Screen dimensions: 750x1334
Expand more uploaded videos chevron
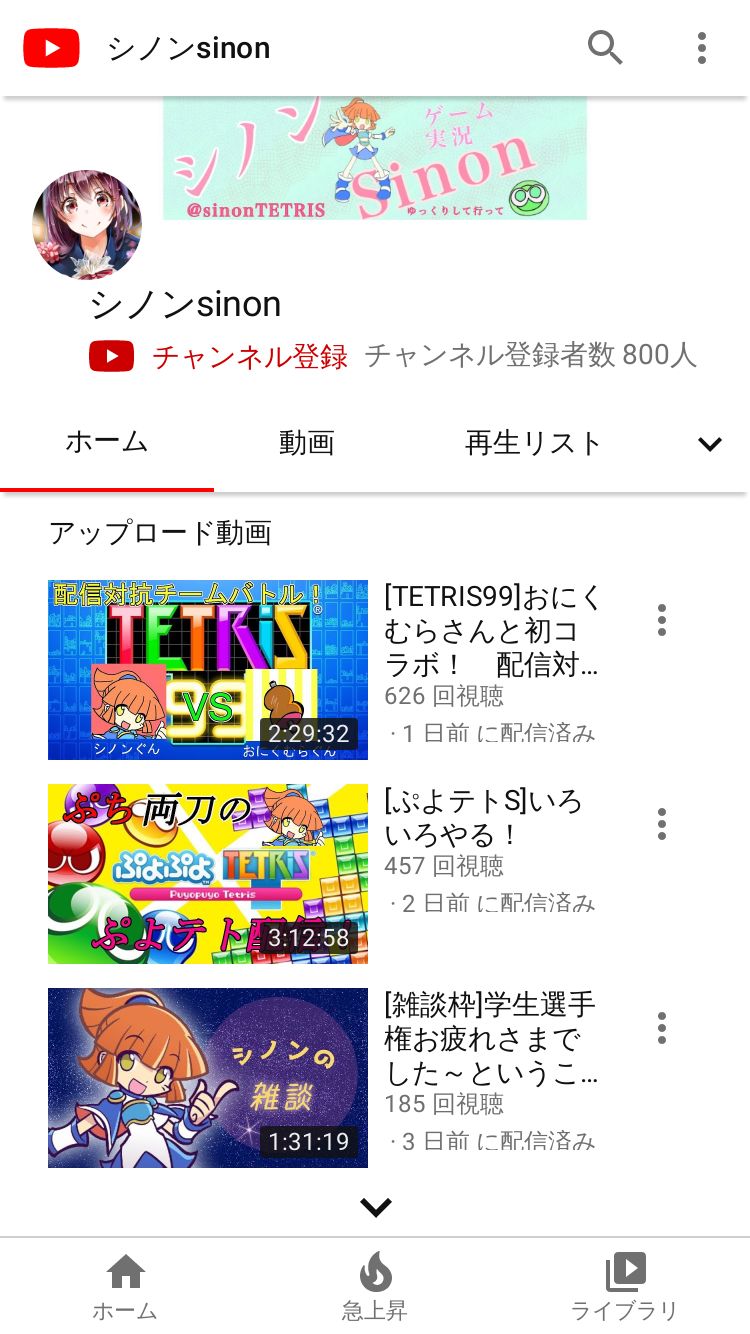point(375,1207)
